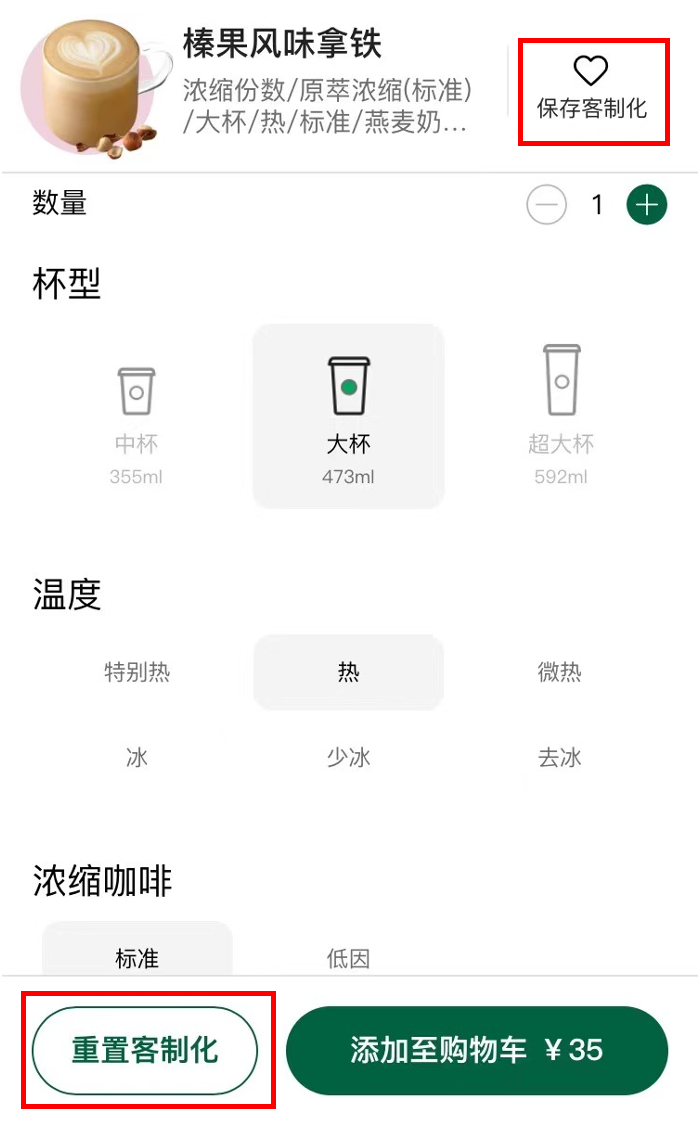Pick the 超大杯 592ml cup size
Viewport: 700px width, 1125px height.
(x=560, y=416)
